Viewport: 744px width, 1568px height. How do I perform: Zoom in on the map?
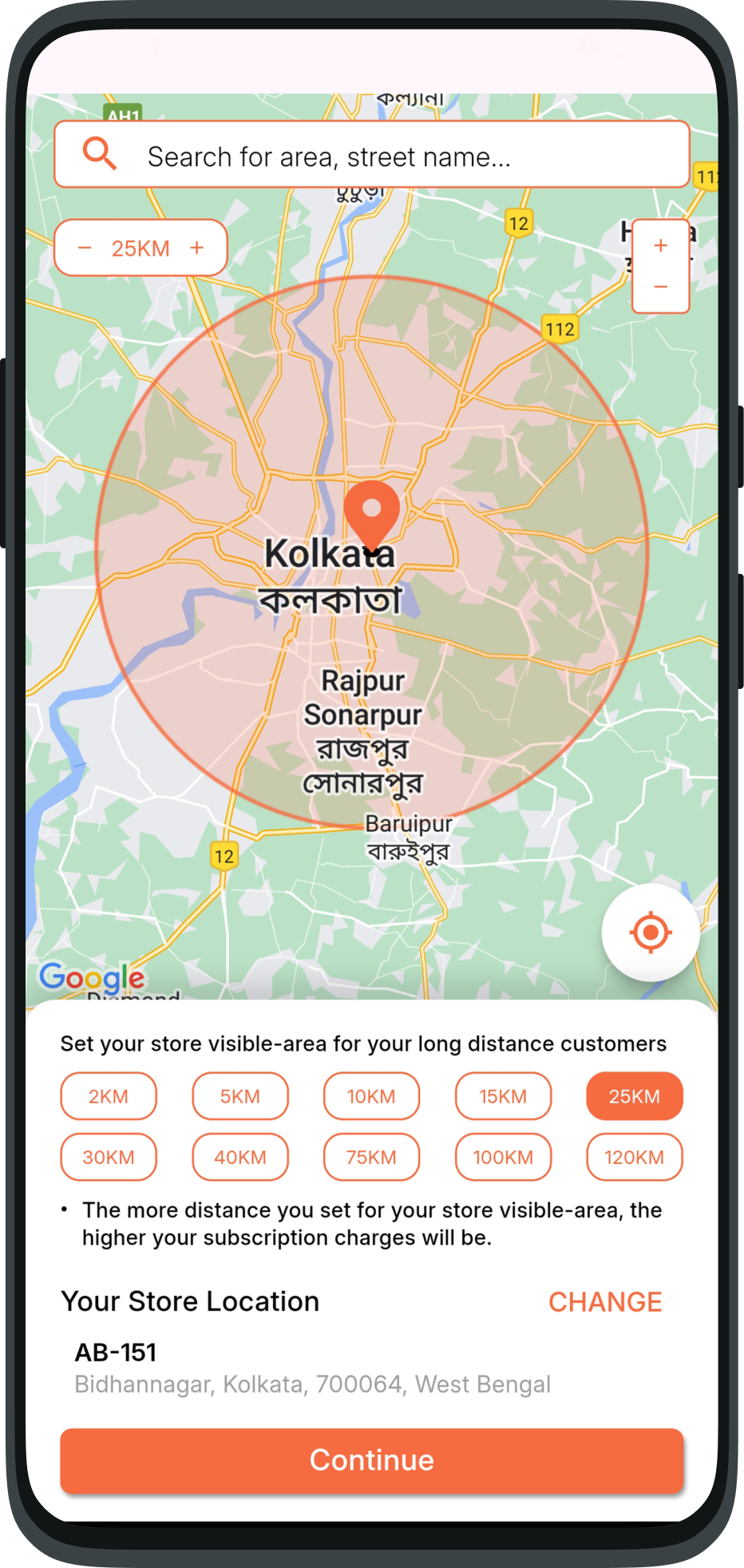[x=660, y=245]
